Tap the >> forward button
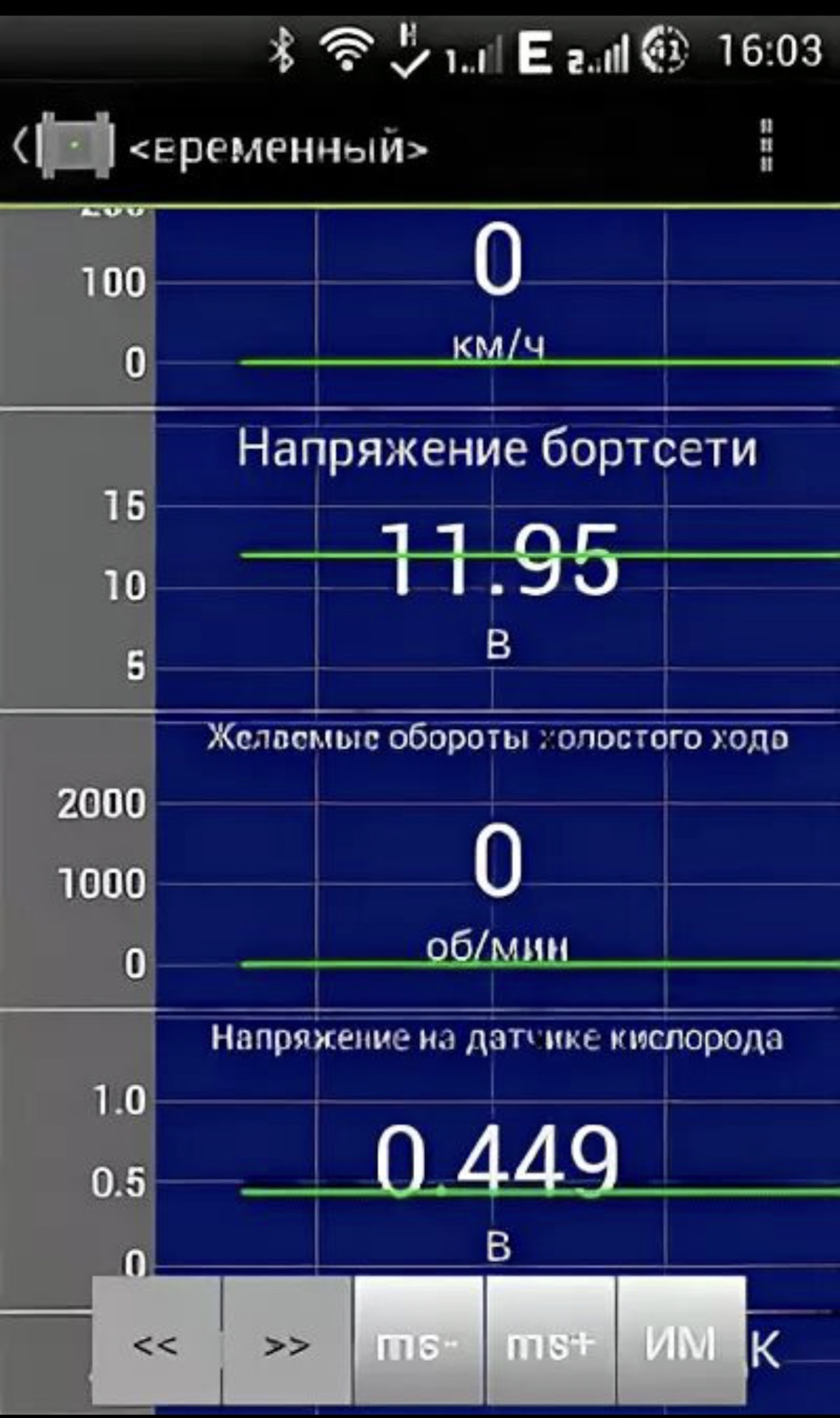This screenshot has height=1418, width=840. point(287,1344)
